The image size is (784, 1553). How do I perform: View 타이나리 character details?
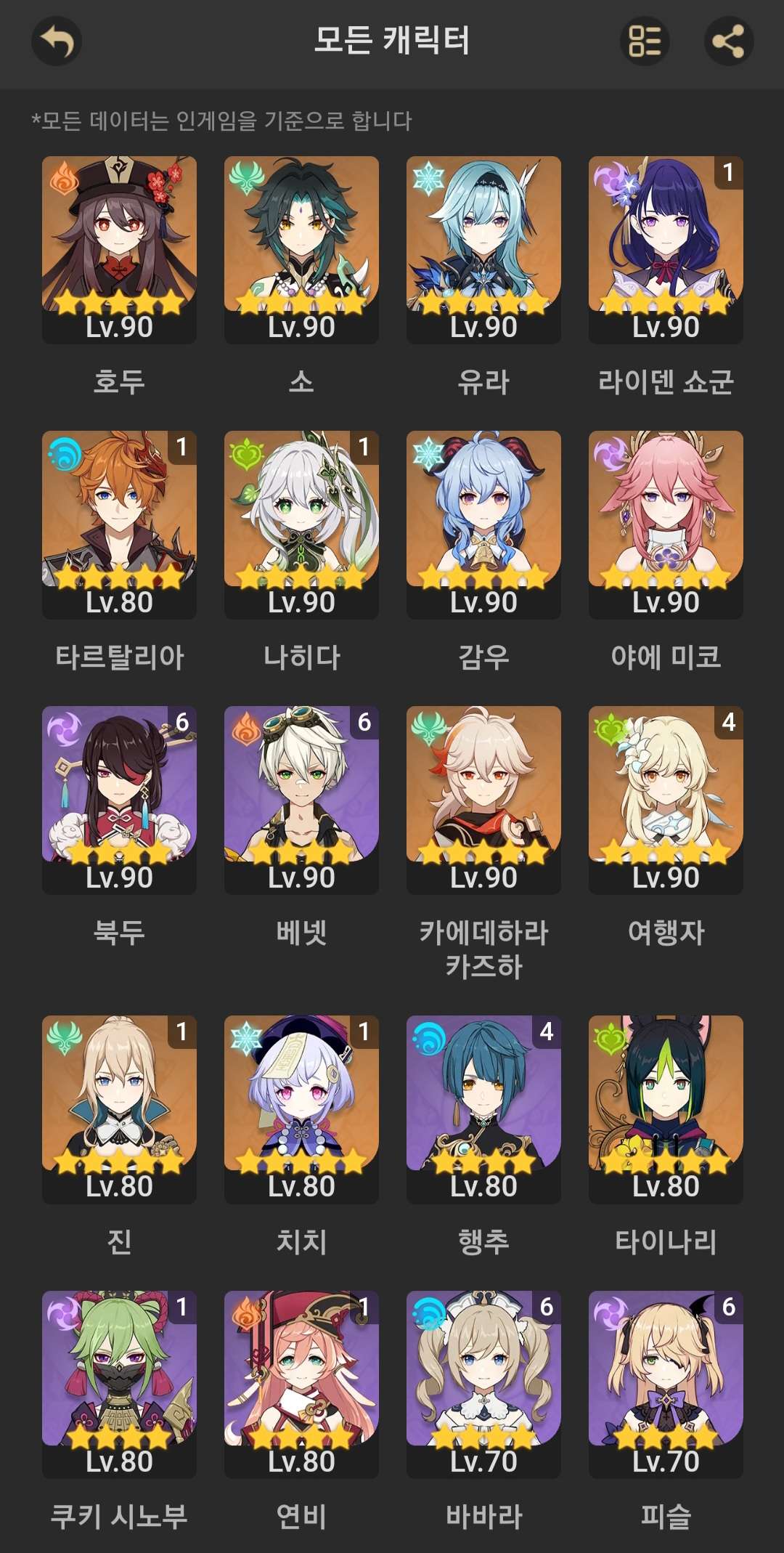pyautogui.click(x=666, y=1108)
